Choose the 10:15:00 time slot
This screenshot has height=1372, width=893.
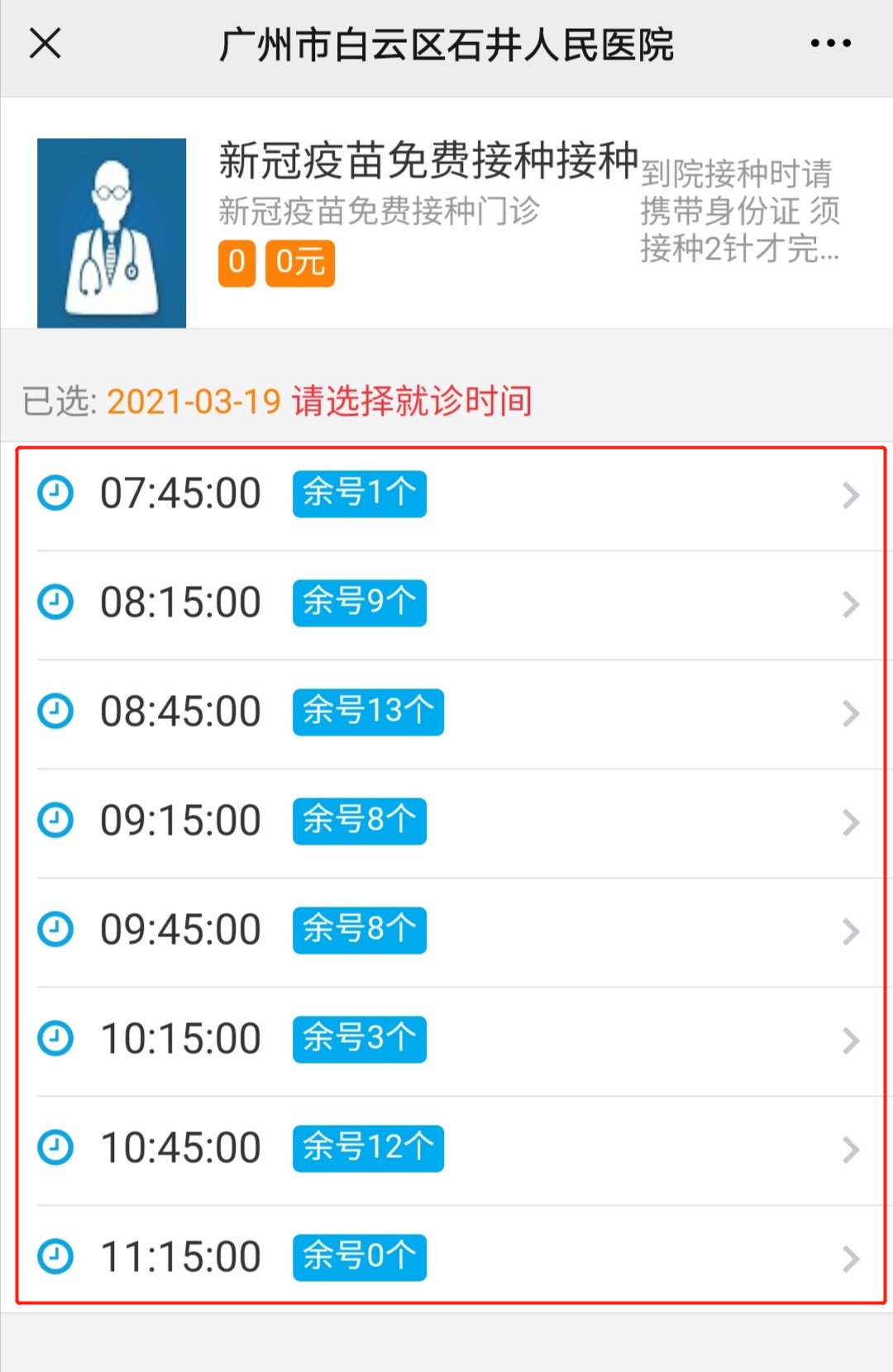(446, 1040)
